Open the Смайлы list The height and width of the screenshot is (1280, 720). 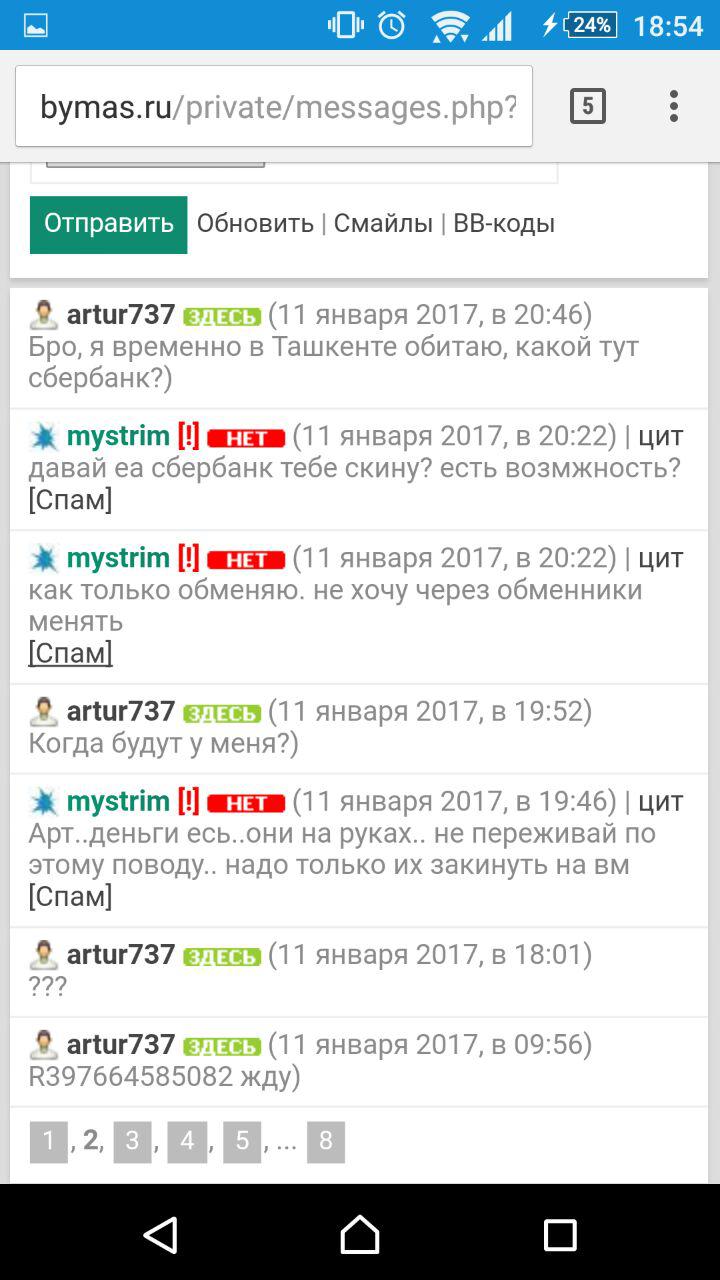383,224
